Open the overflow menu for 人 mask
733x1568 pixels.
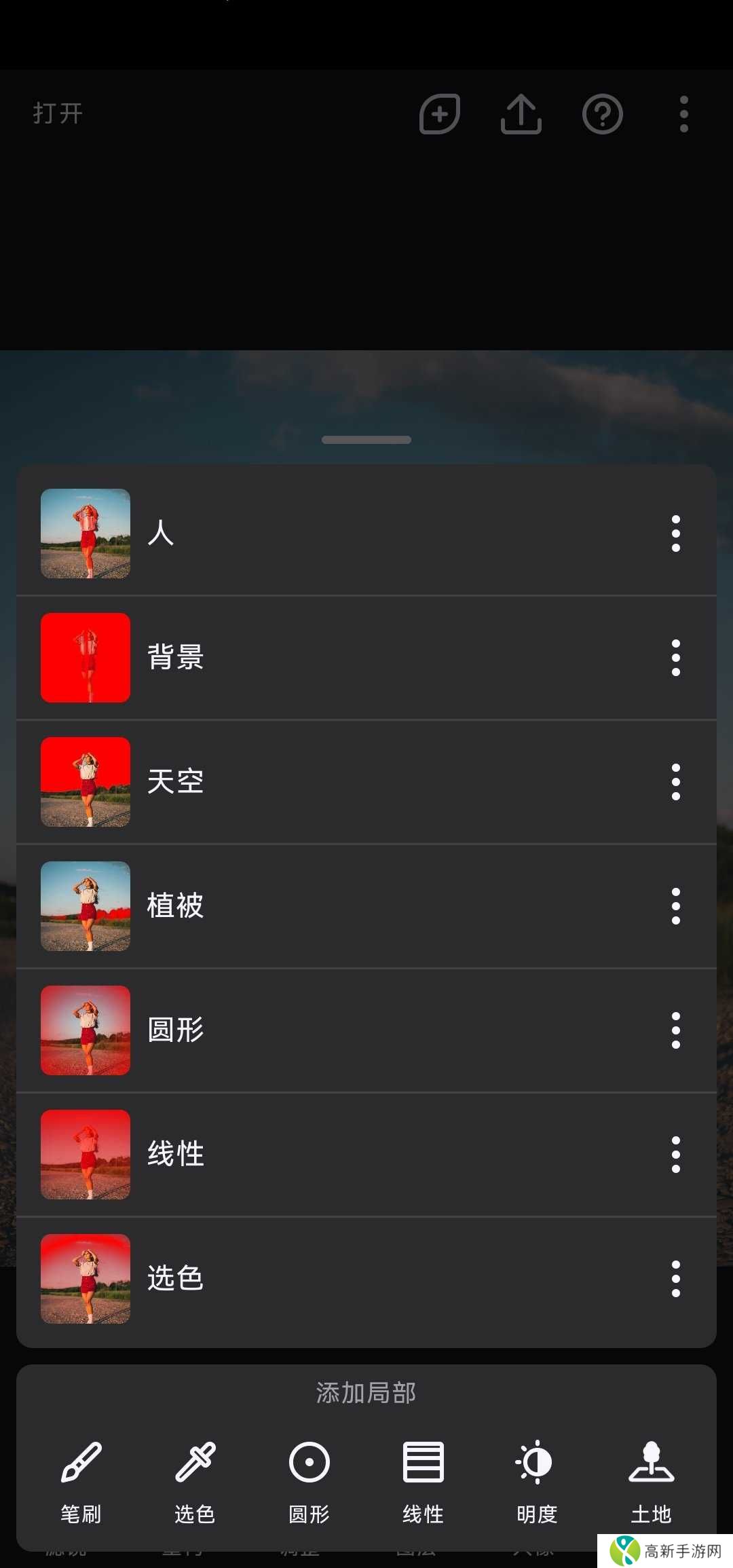[675, 533]
